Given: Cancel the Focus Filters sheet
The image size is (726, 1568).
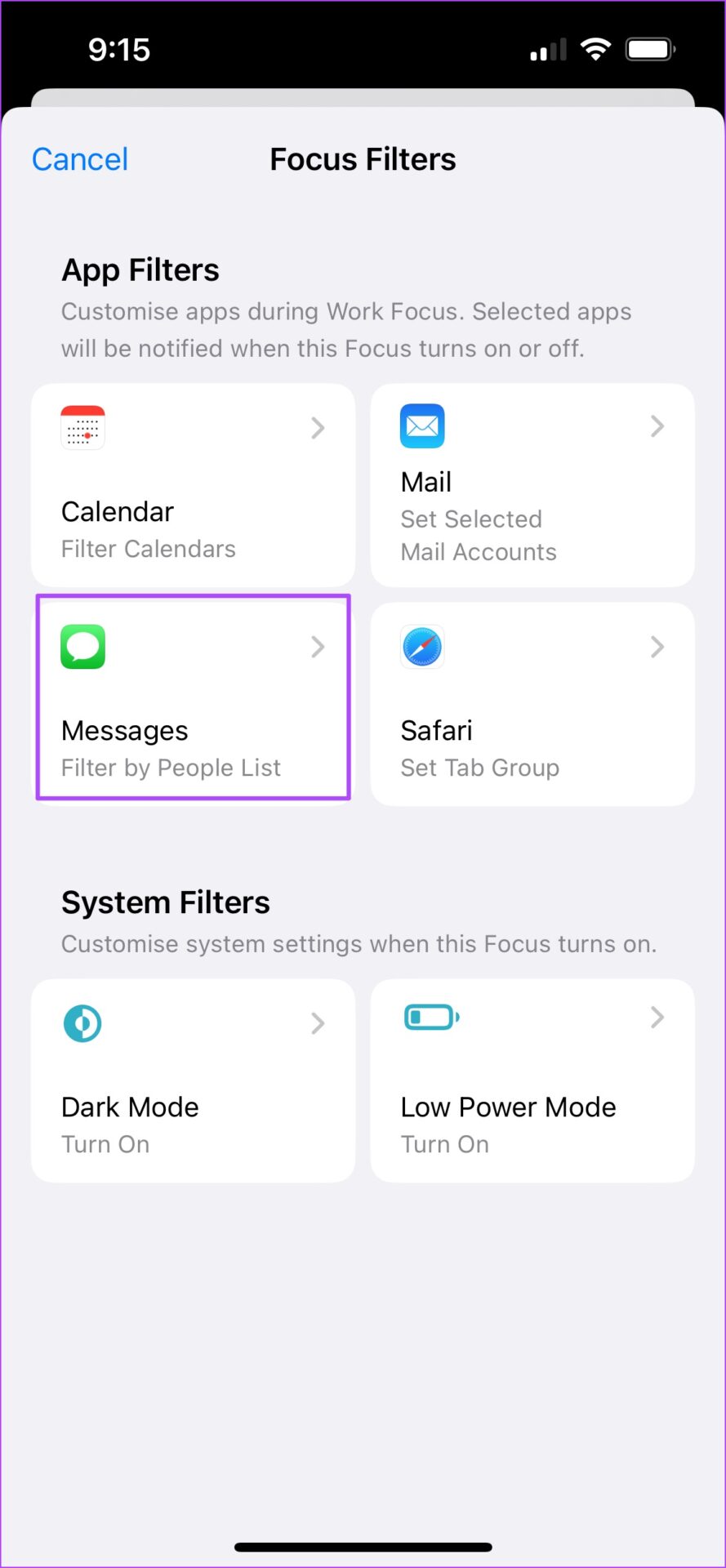Looking at the screenshot, I should point(80,159).
